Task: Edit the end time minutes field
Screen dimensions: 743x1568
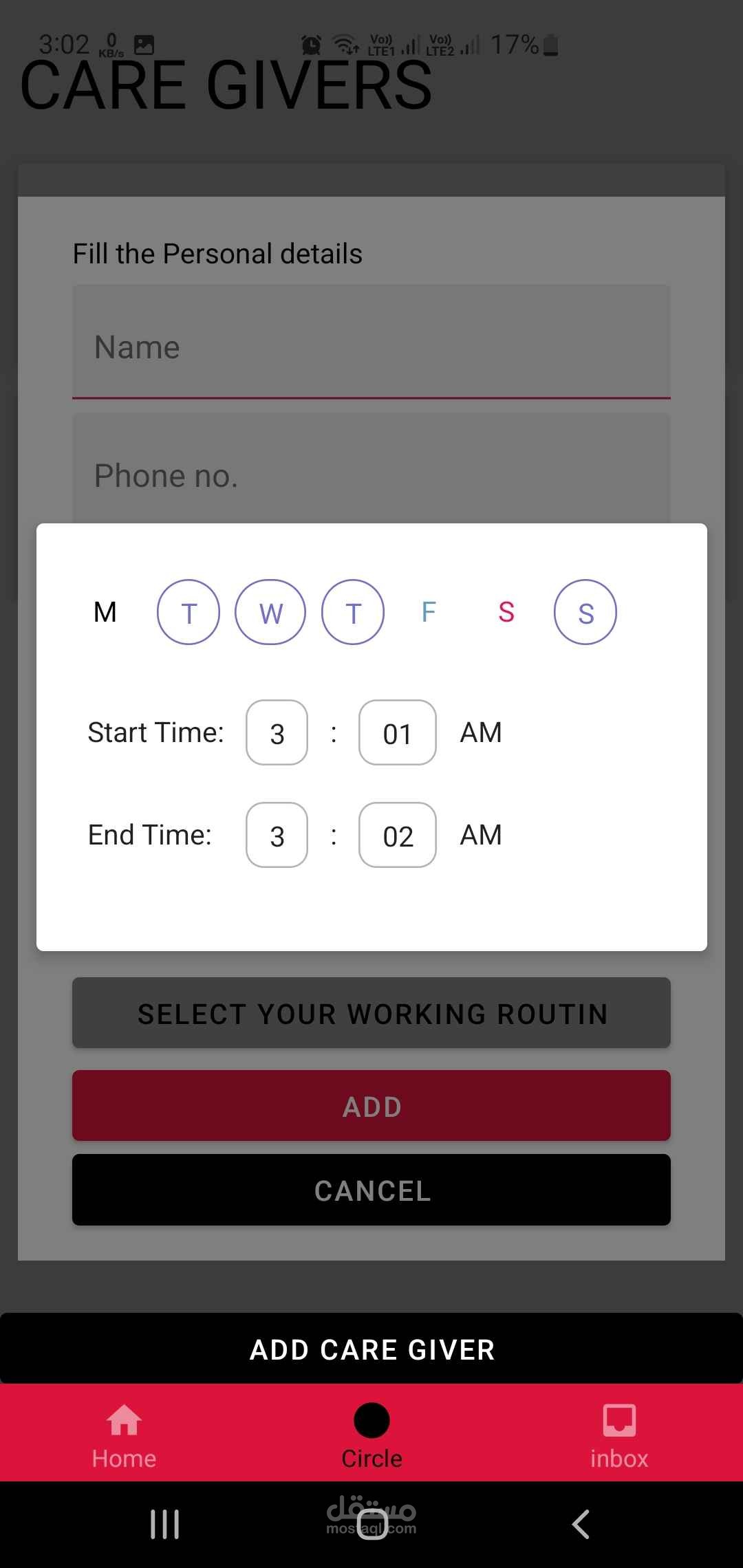Action: click(x=397, y=835)
